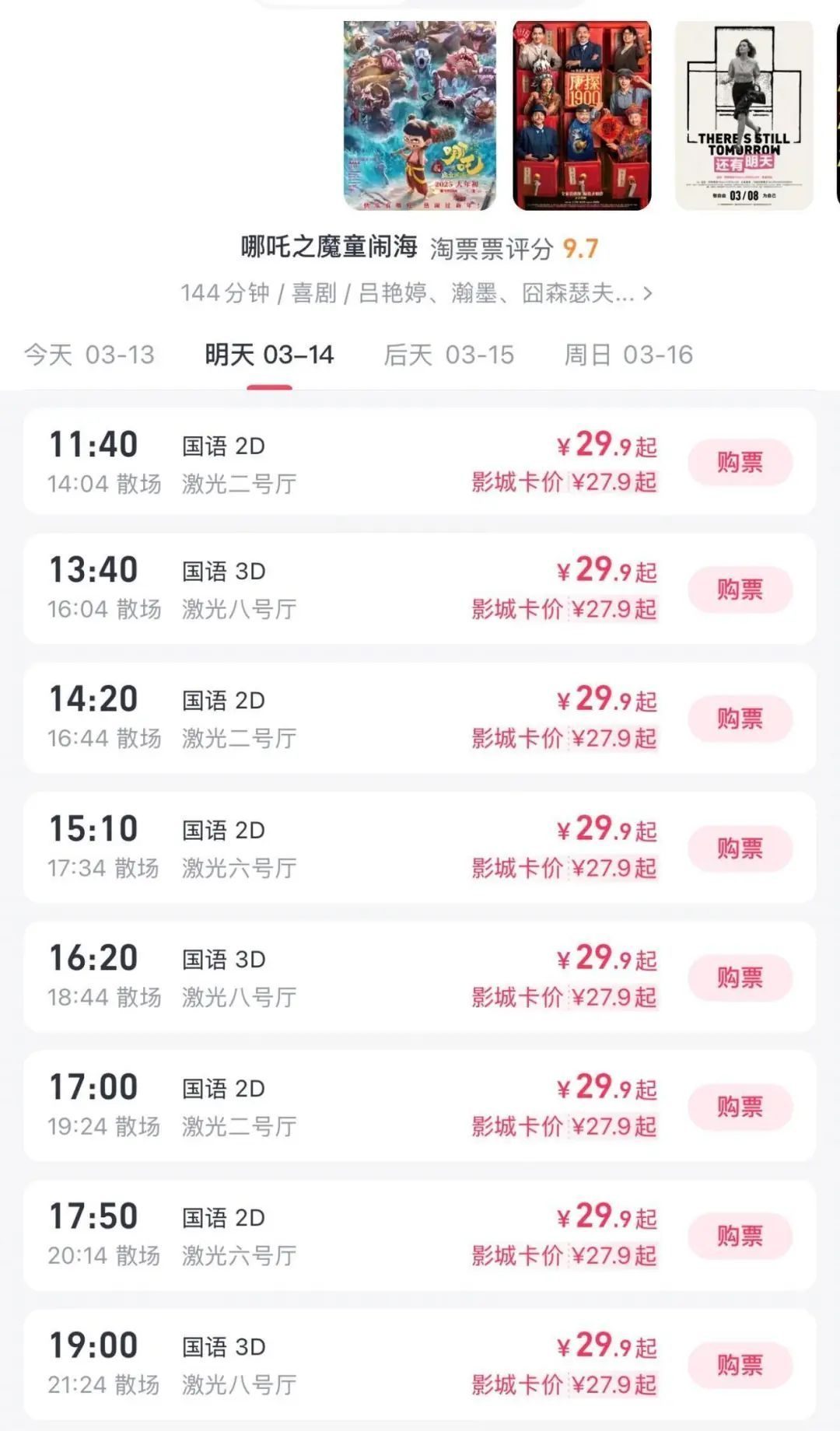Buy tickets for the 13:40 3D showing
The image size is (840, 1431).
pyautogui.click(x=740, y=589)
